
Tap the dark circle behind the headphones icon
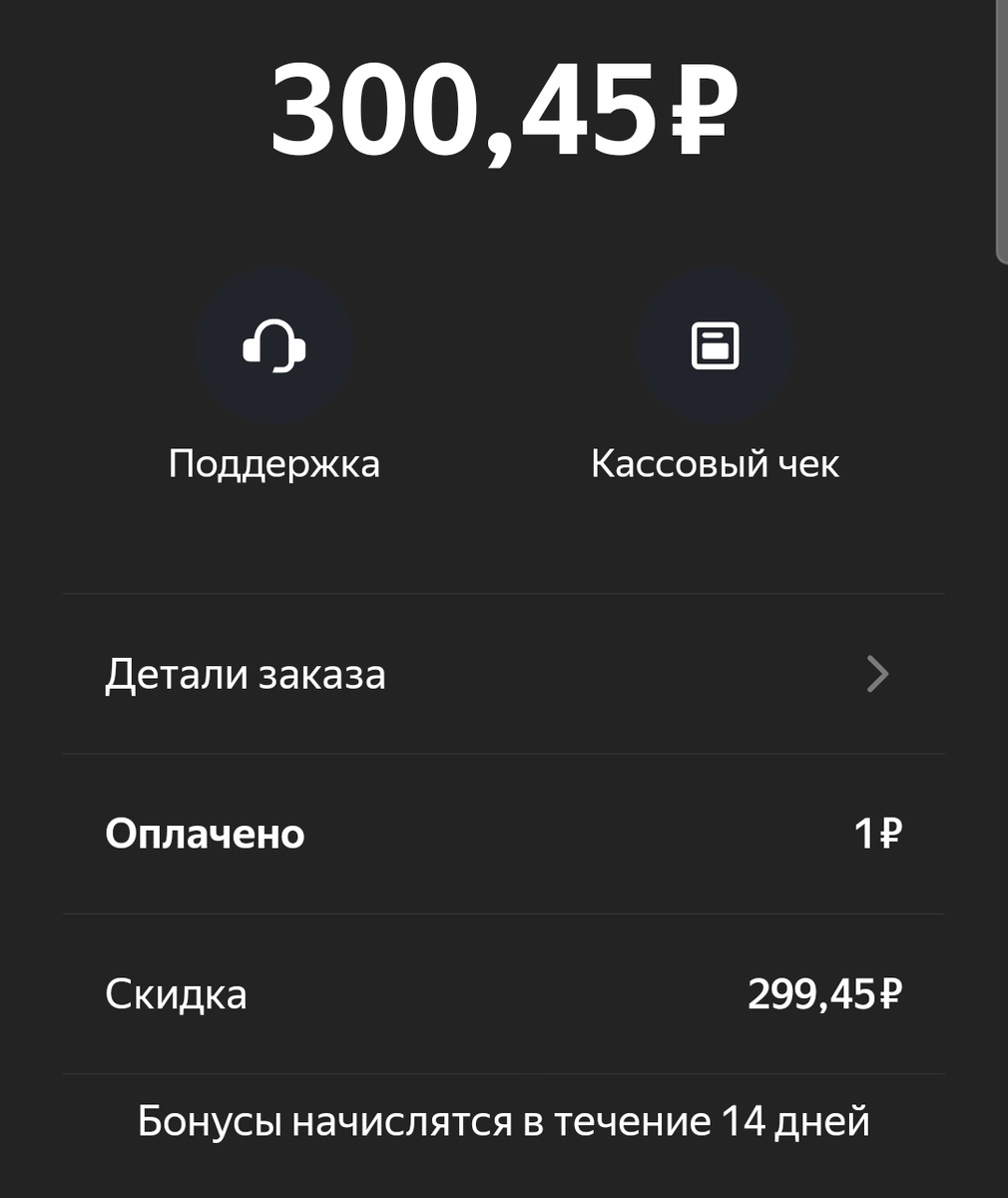[276, 345]
